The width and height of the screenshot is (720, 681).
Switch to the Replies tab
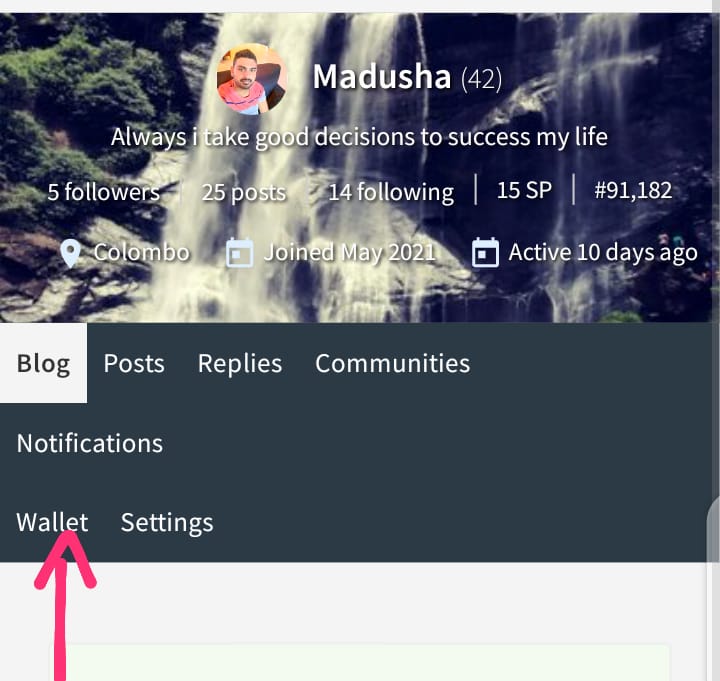tap(240, 364)
